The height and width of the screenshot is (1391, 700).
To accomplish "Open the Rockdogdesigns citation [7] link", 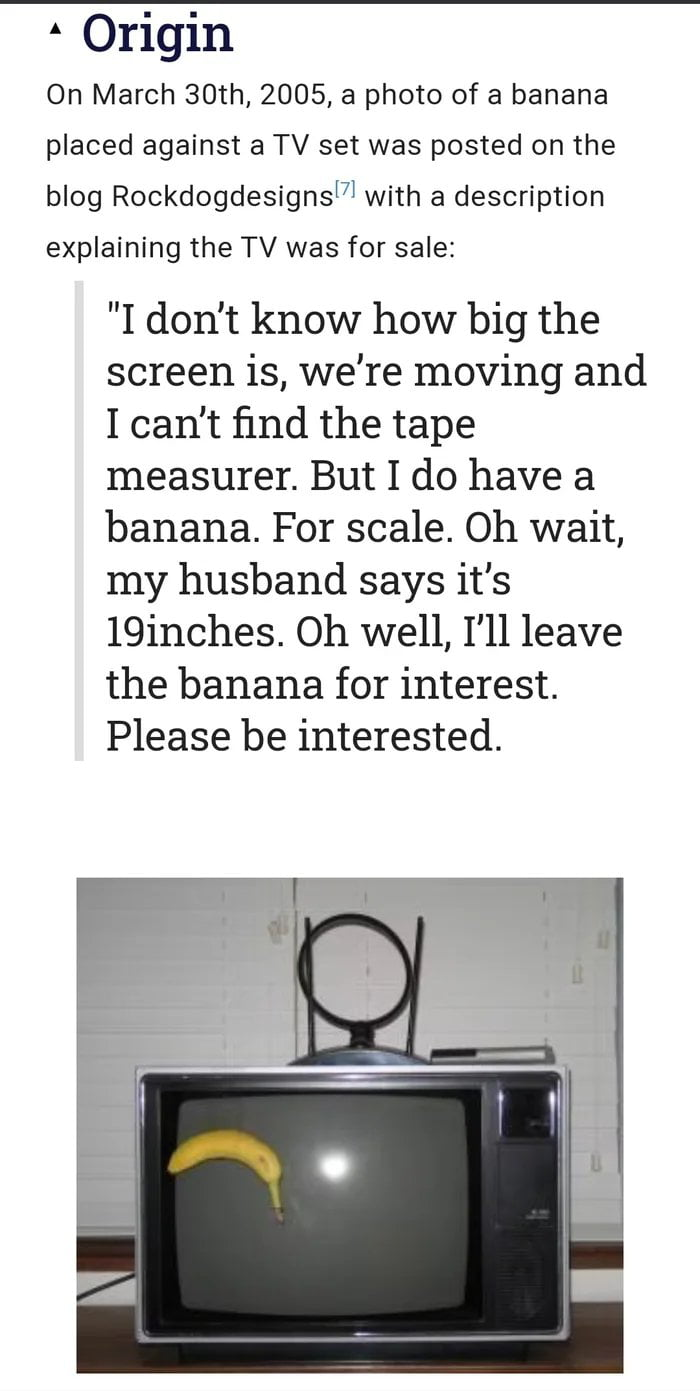I will coord(343,187).
